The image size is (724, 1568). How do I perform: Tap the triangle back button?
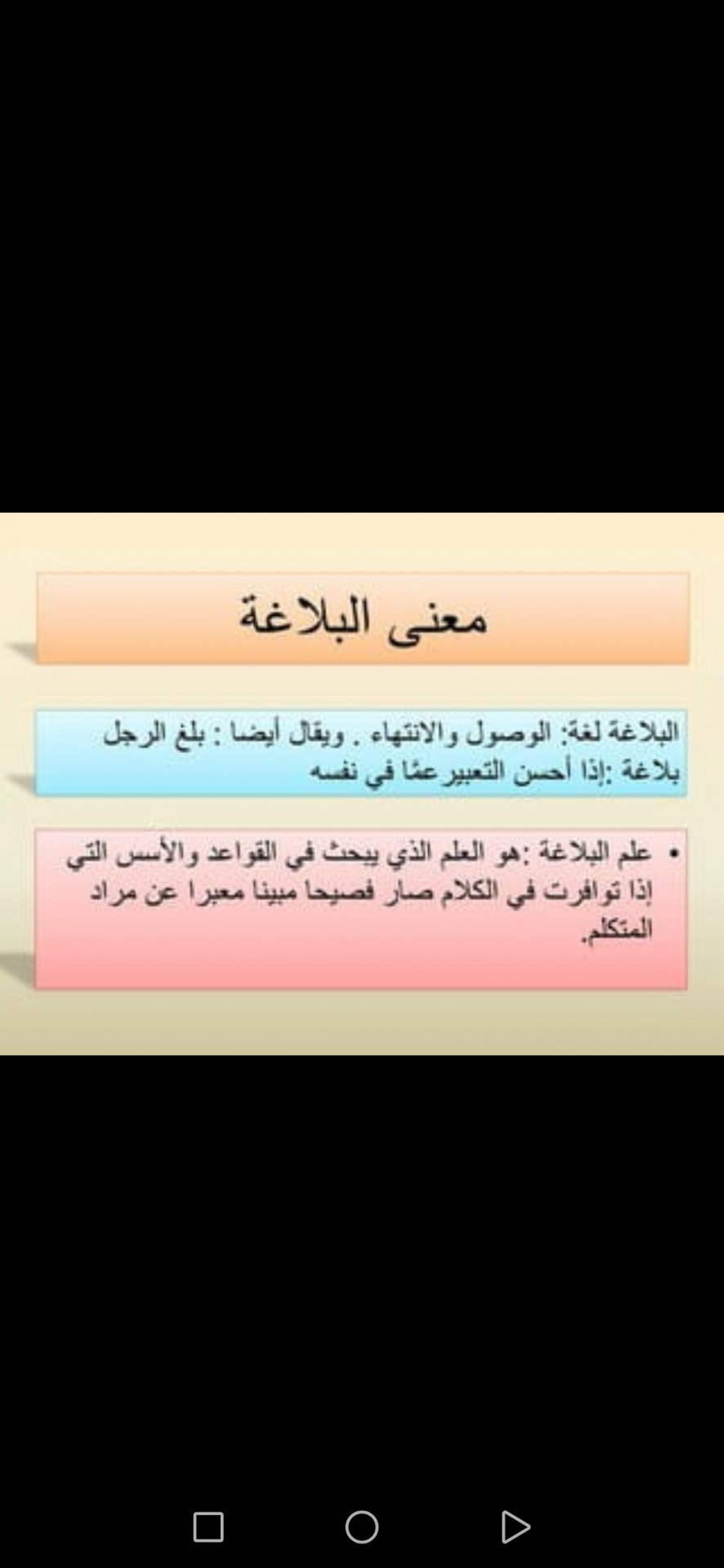click(x=515, y=1526)
